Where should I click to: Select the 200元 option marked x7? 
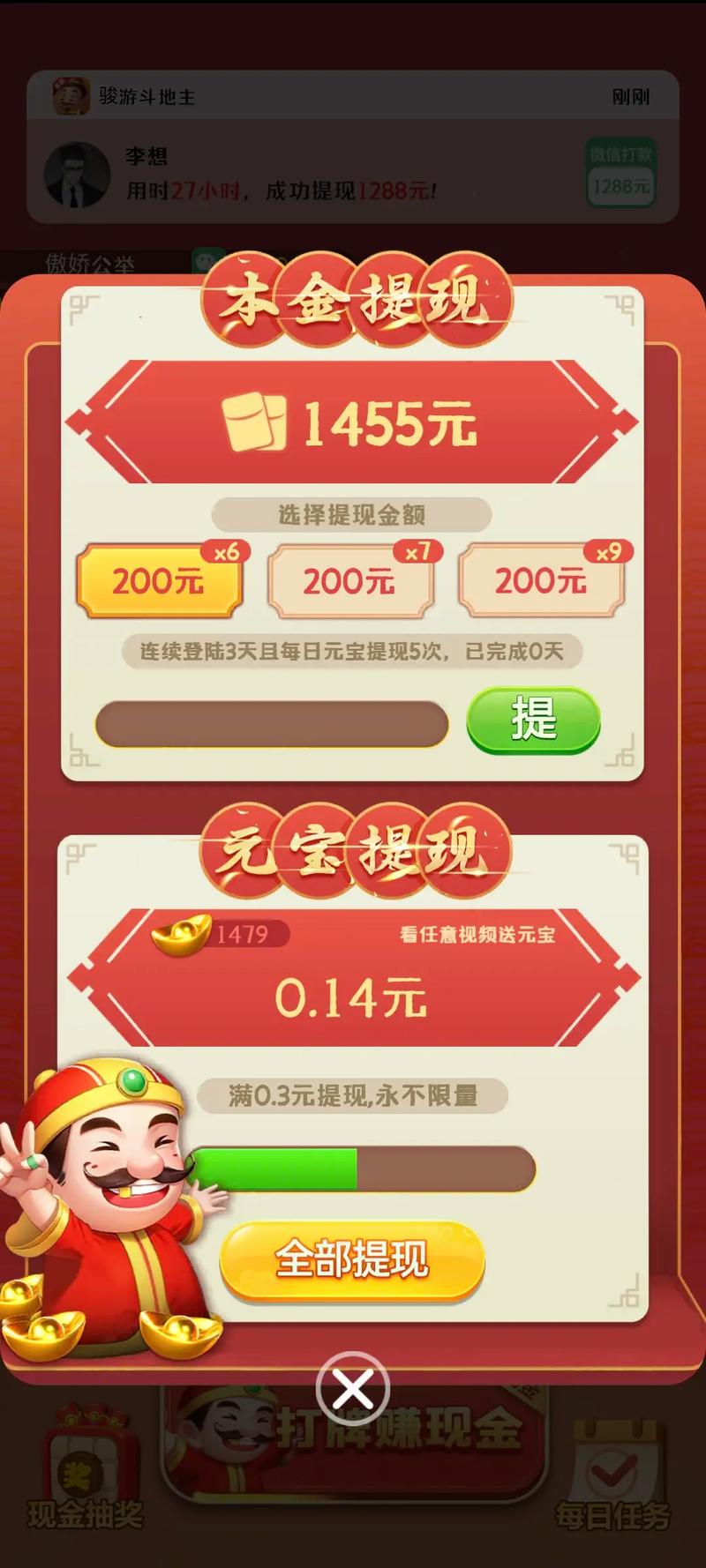click(x=350, y=581)
